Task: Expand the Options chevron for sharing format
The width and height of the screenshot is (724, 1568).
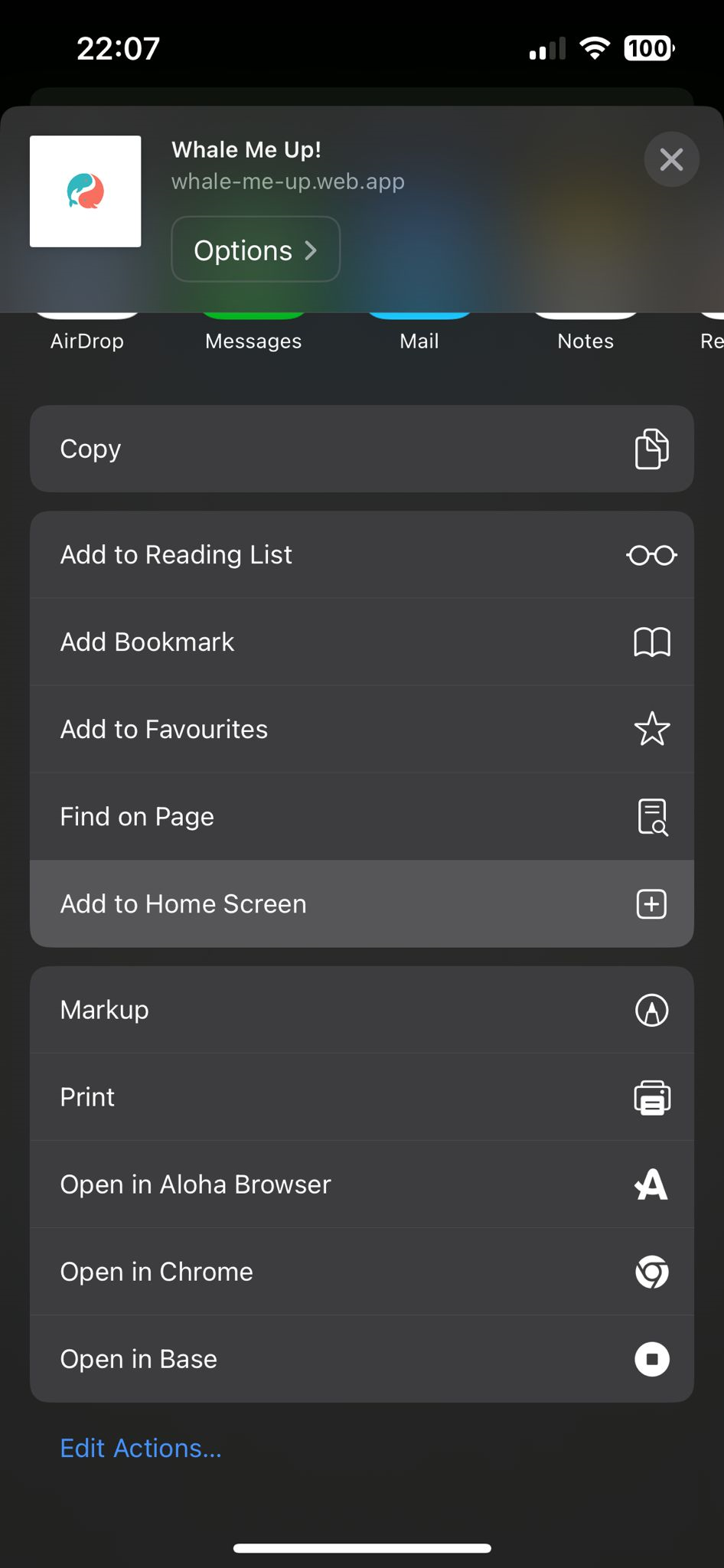Action: [x=255, y=250]
